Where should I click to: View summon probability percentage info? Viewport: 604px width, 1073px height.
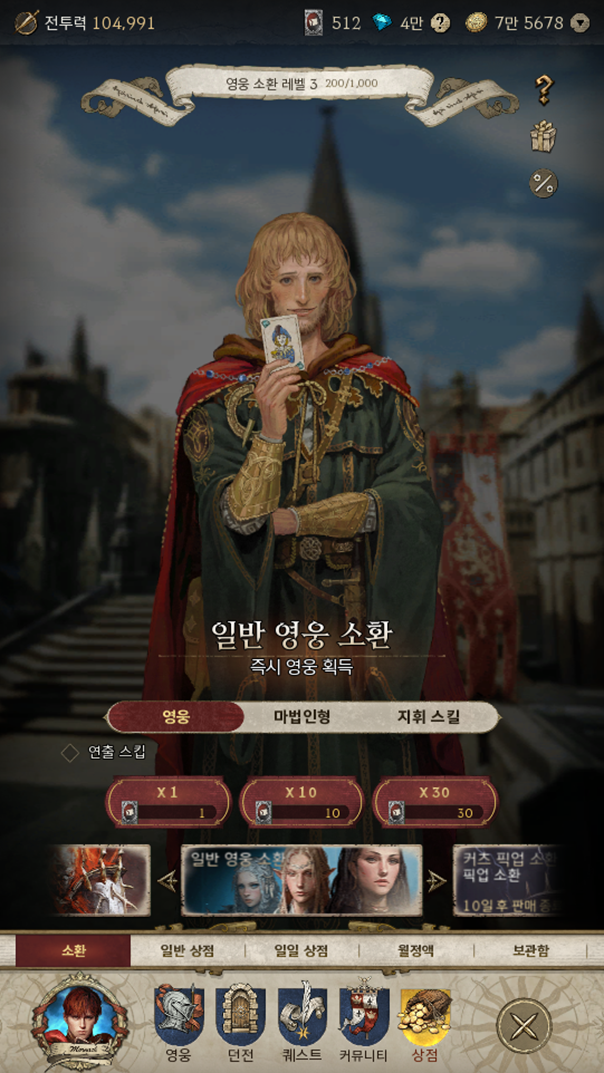tap(543, 183)
